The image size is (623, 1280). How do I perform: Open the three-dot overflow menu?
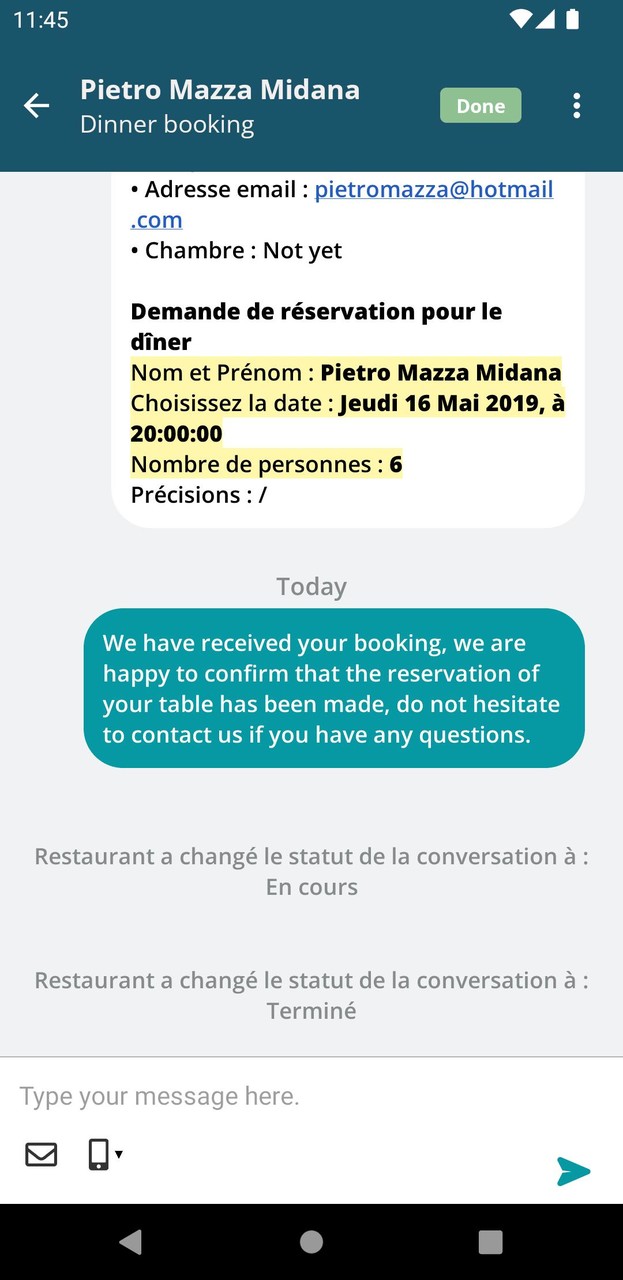point(576,106)
